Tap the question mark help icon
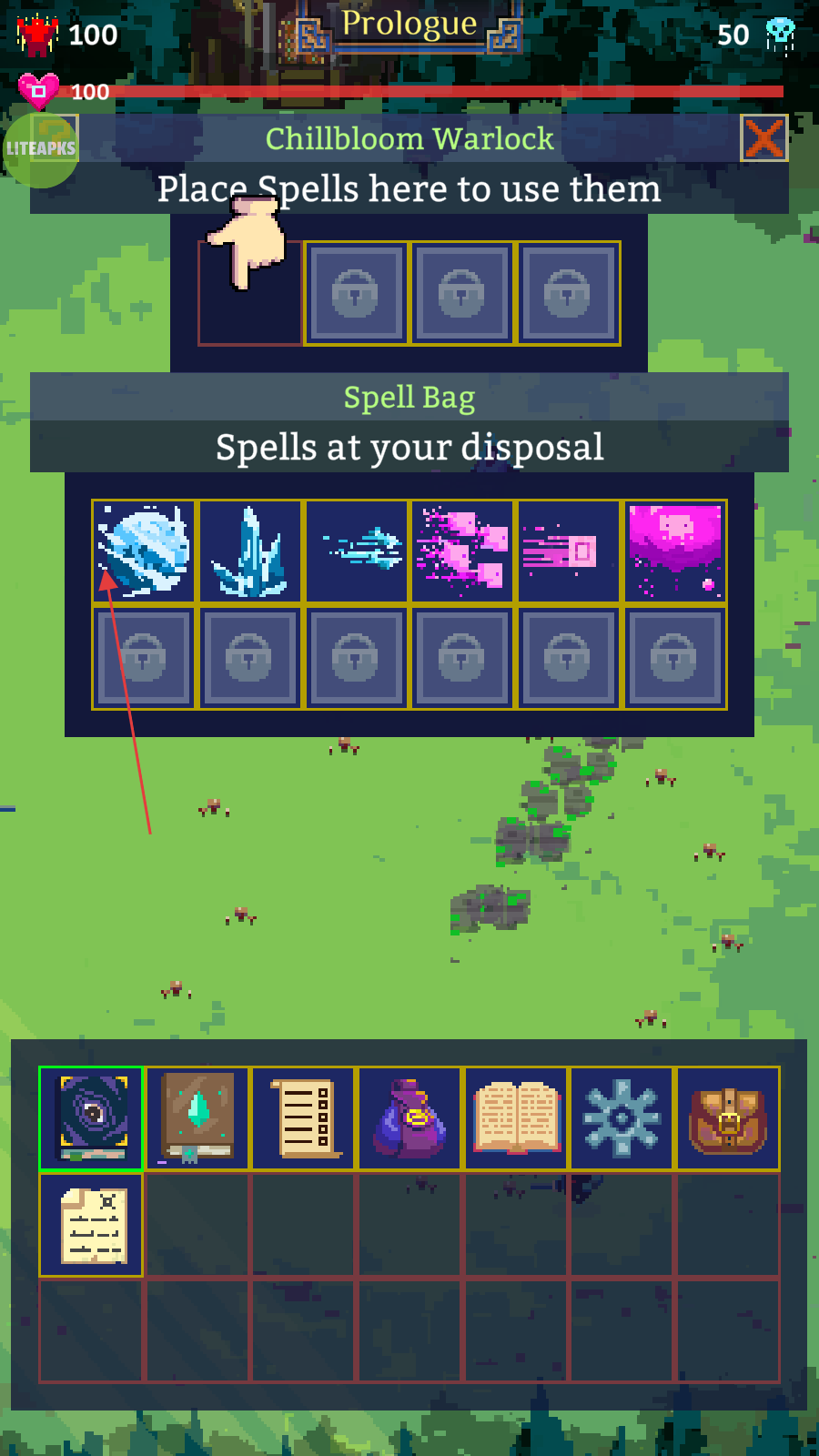 (x=55, y=138)
